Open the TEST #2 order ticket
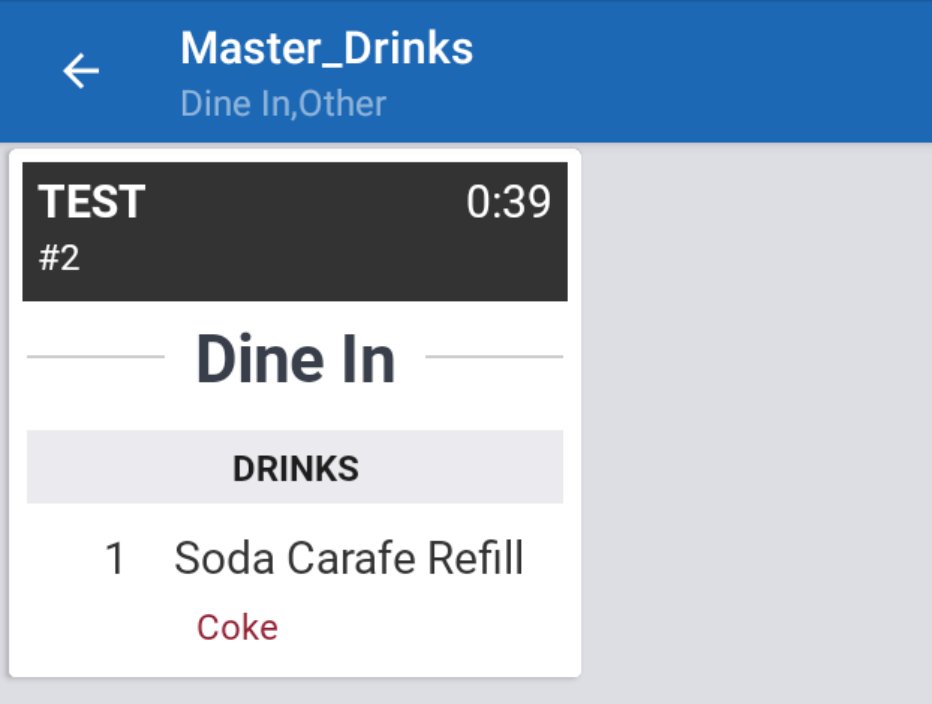The height and width of the screenshot is (704, 932). point(294,231)
